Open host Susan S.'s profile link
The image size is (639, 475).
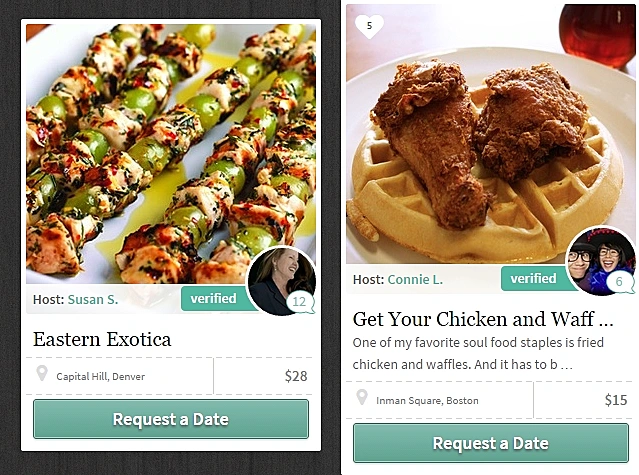pos(92,299)
